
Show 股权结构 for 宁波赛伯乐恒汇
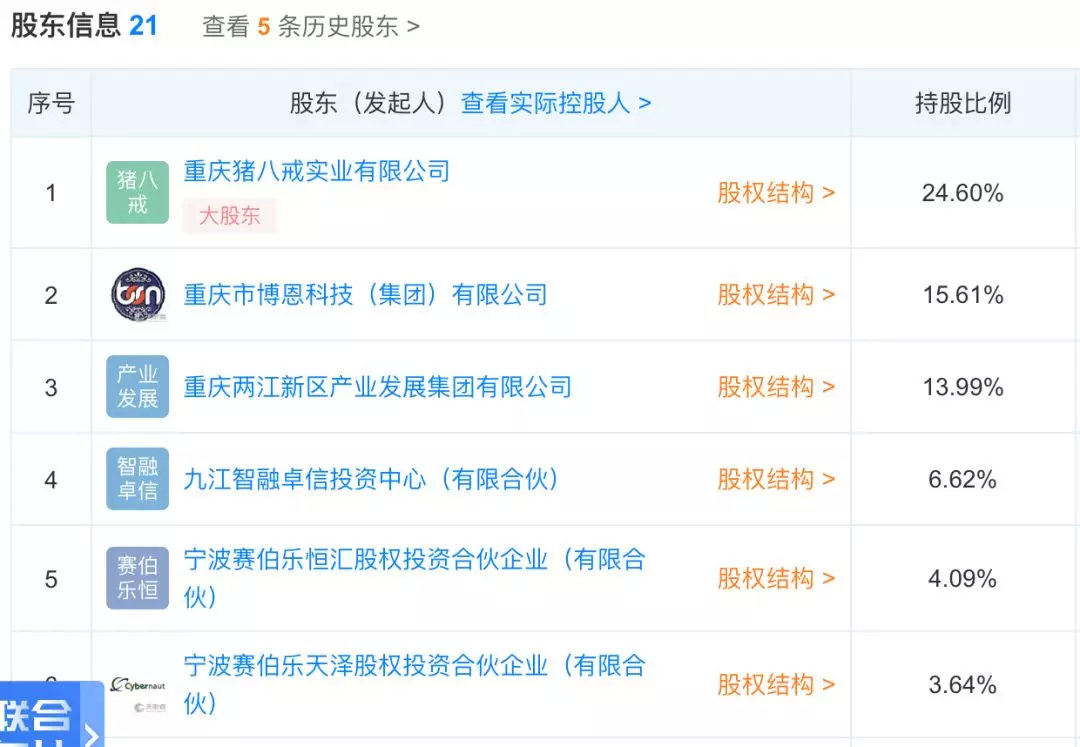(x=775, y=579)
